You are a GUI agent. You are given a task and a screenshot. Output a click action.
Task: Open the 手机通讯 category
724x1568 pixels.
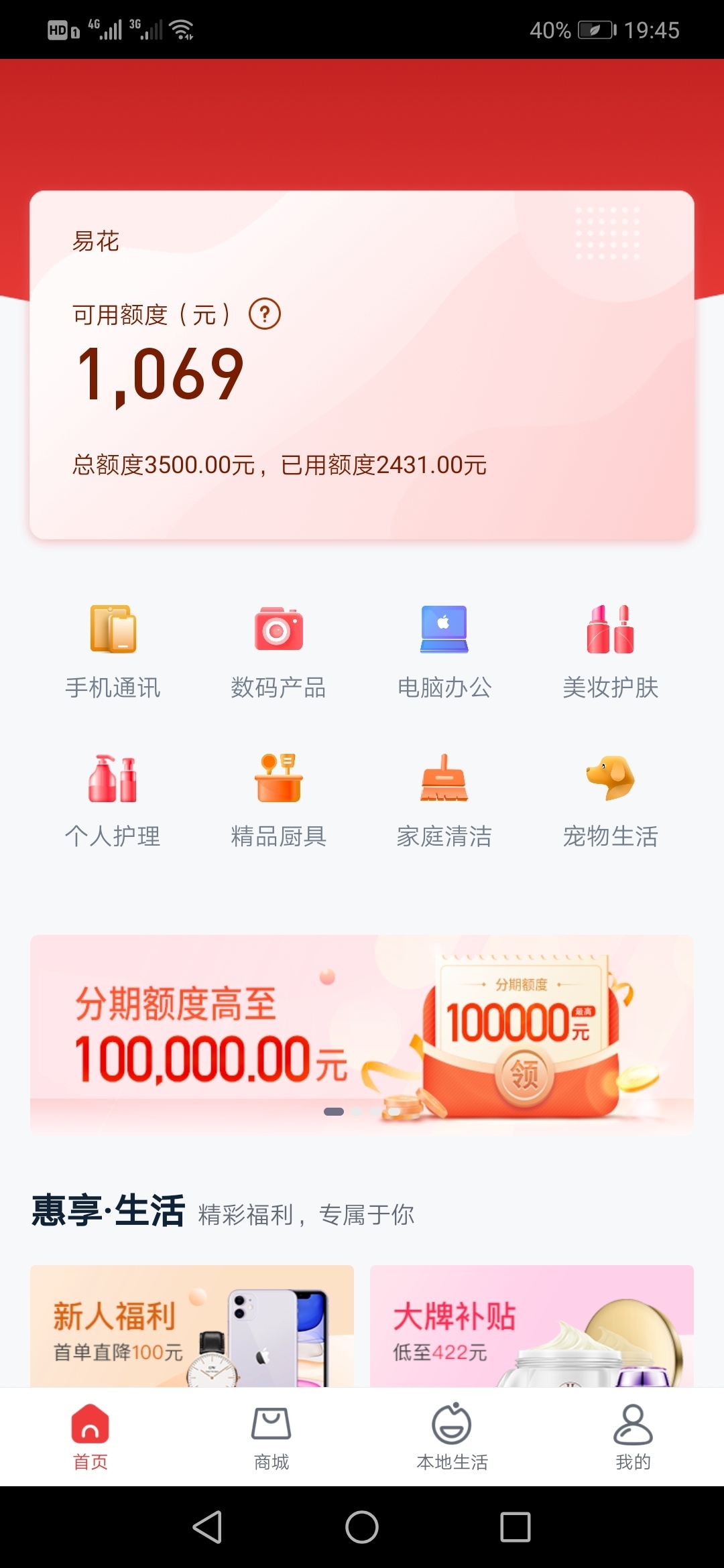click(x=113, y=651)
